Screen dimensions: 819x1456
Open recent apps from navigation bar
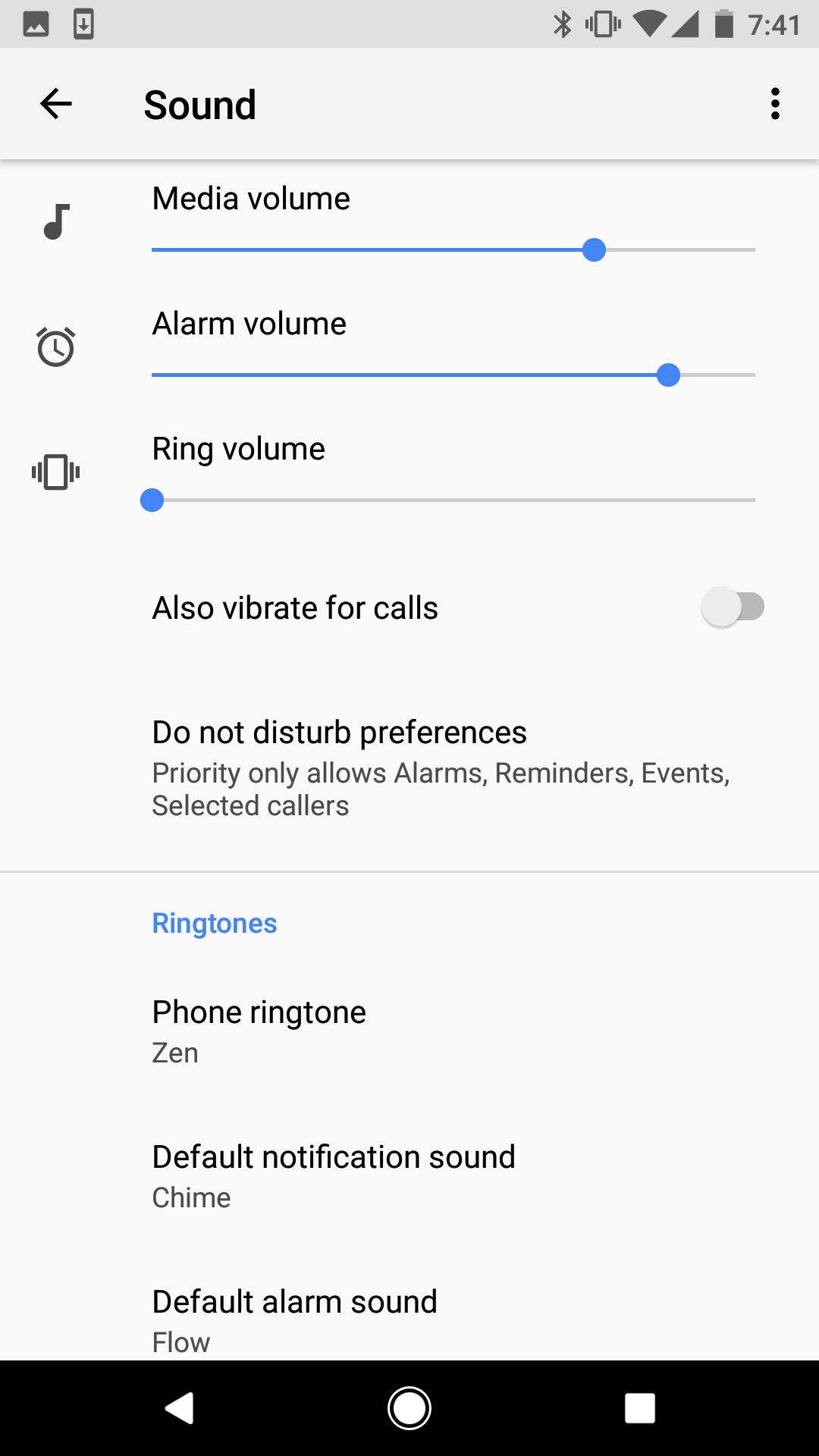[639, 1408]
